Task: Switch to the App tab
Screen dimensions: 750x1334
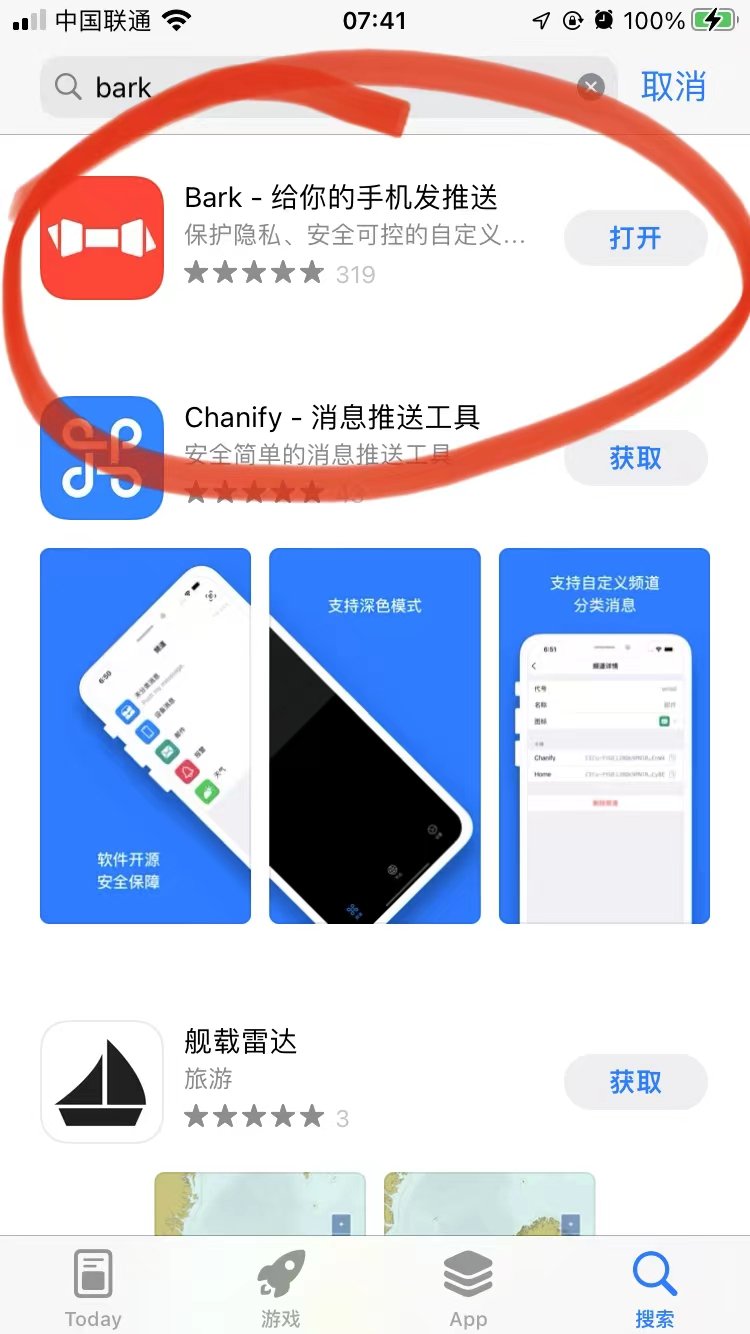Action: [468, 1288]
